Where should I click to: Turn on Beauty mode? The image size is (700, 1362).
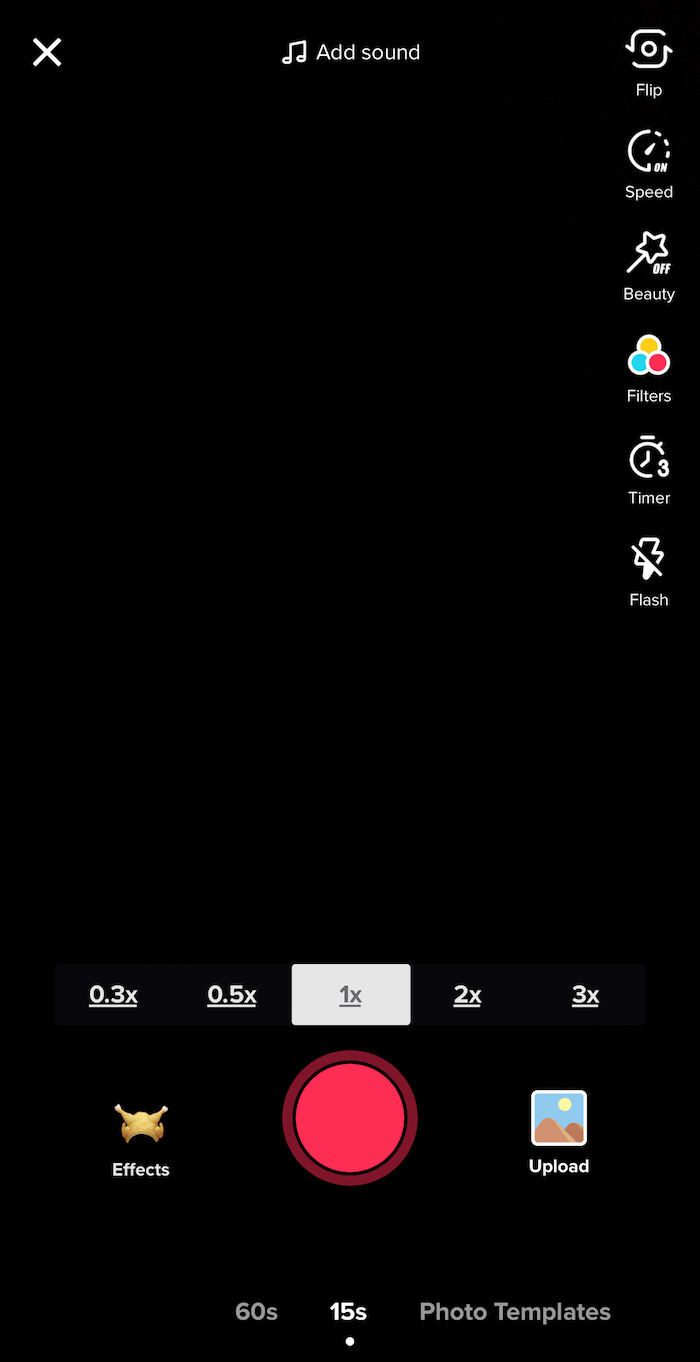point(649,266)
